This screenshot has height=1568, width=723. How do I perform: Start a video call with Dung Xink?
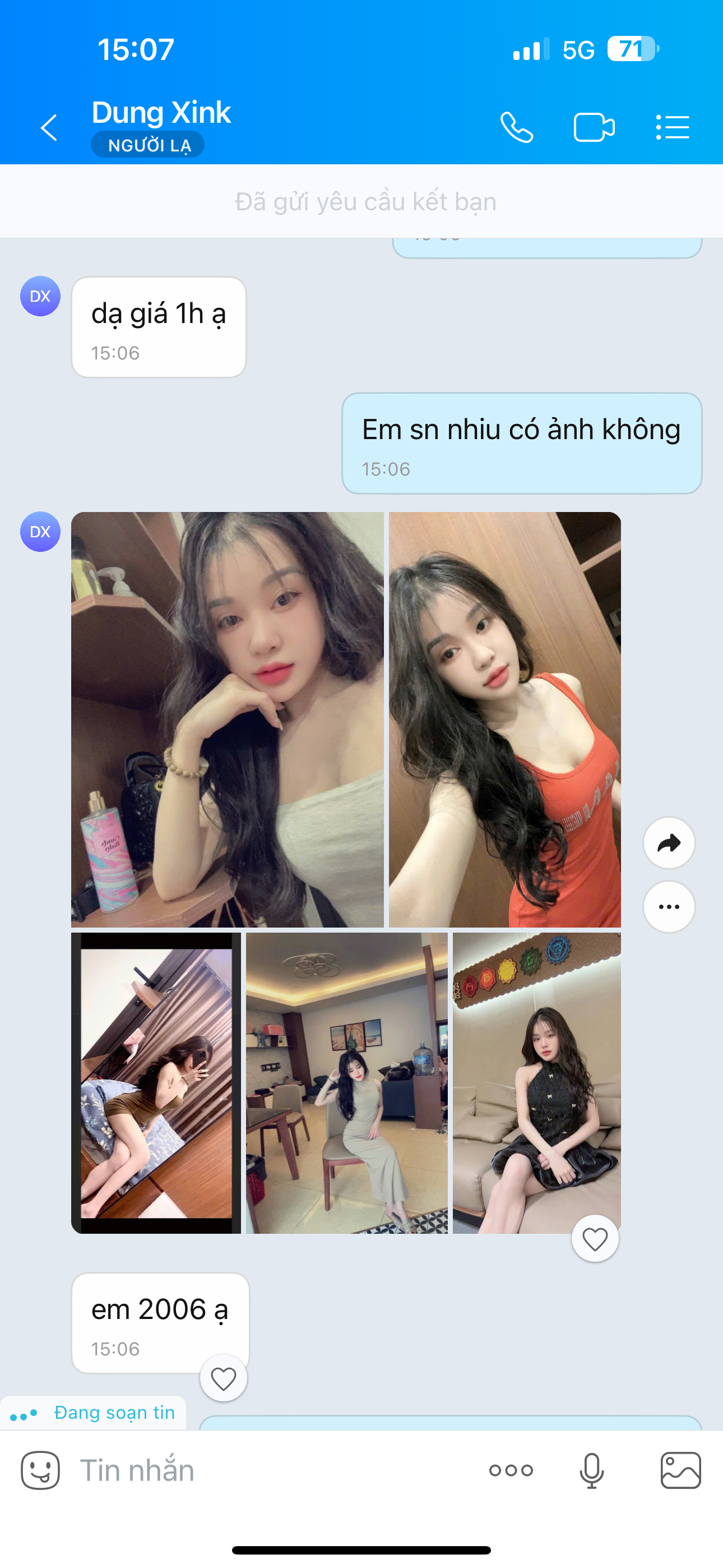[594, 128]
